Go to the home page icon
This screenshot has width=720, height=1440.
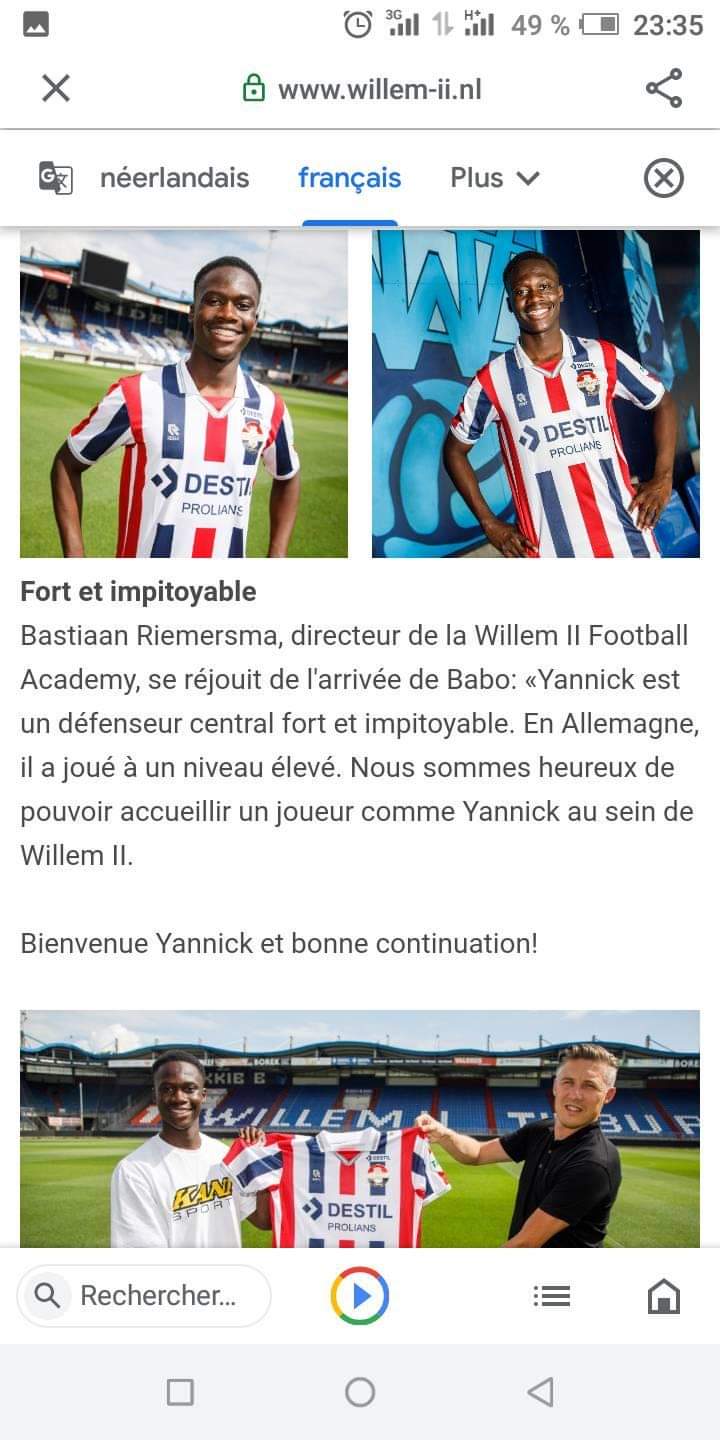point(664,1296)
